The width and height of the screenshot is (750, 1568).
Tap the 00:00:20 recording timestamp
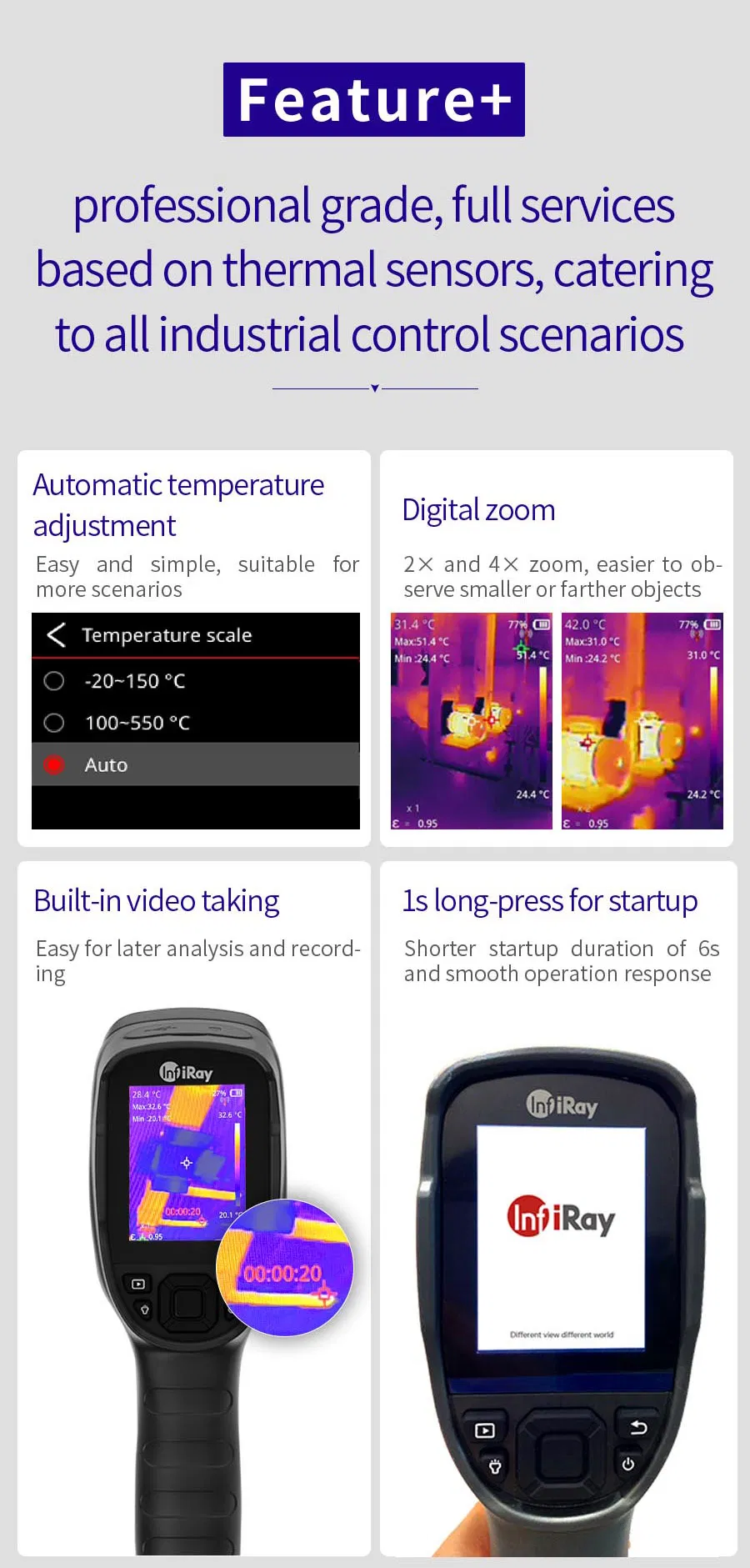click(x=285, y=1273)
